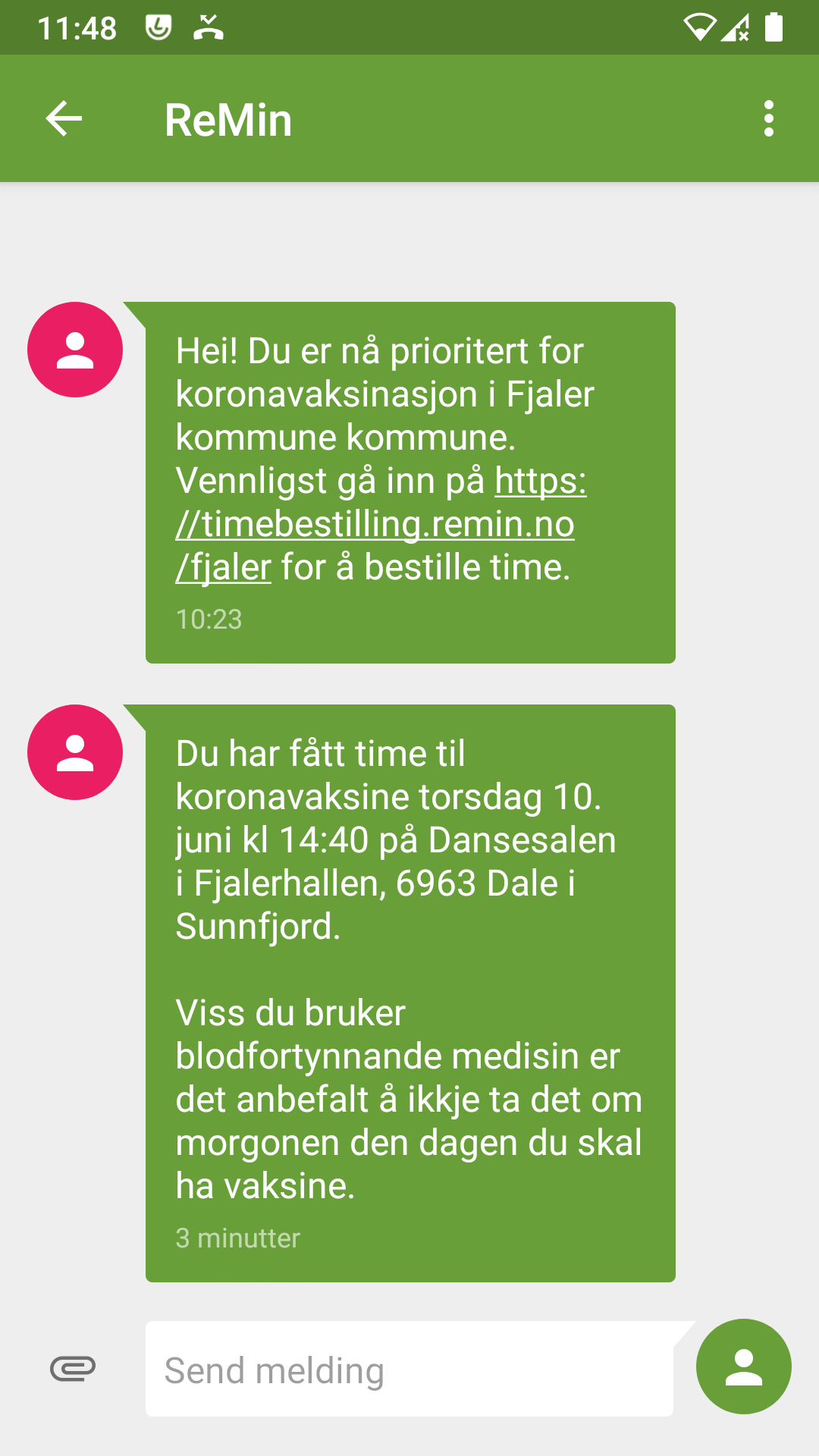Open the overflow menu
This screenshot has height=1456, width=819.
(x=769, y=119)
